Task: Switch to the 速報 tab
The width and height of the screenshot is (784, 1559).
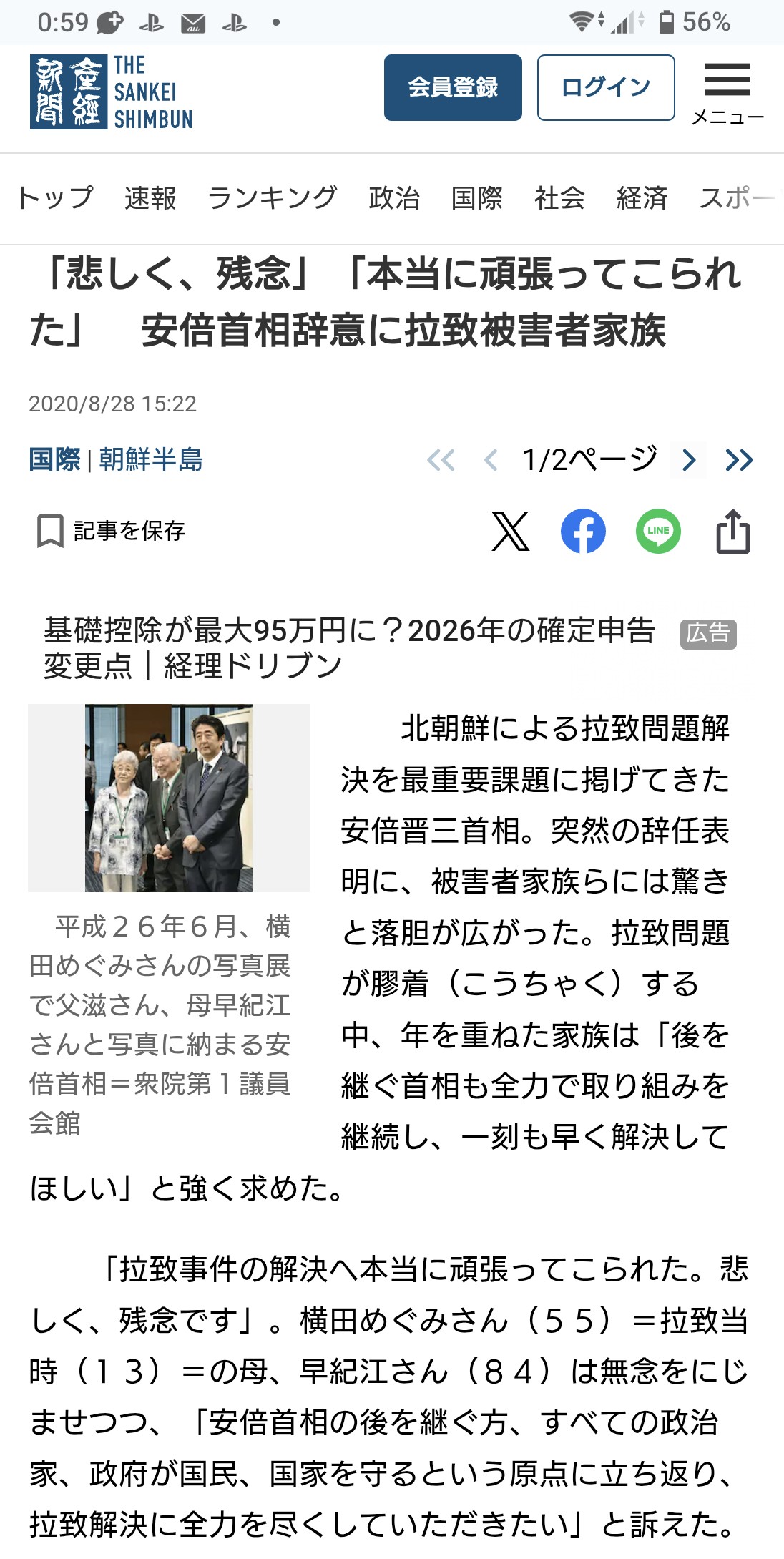Action: point(150,198)
